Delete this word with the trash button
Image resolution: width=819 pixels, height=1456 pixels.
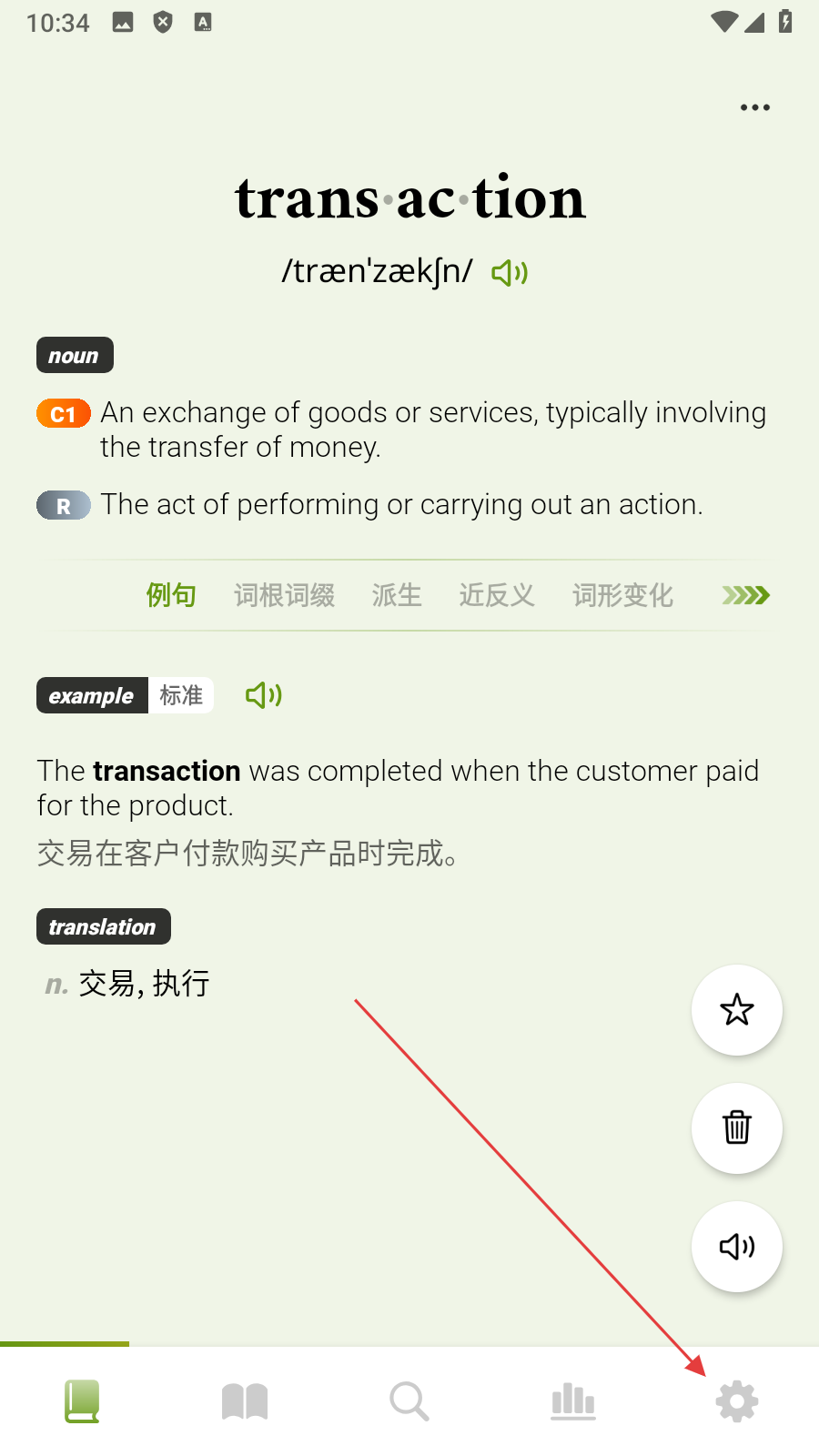point(737,1128)
